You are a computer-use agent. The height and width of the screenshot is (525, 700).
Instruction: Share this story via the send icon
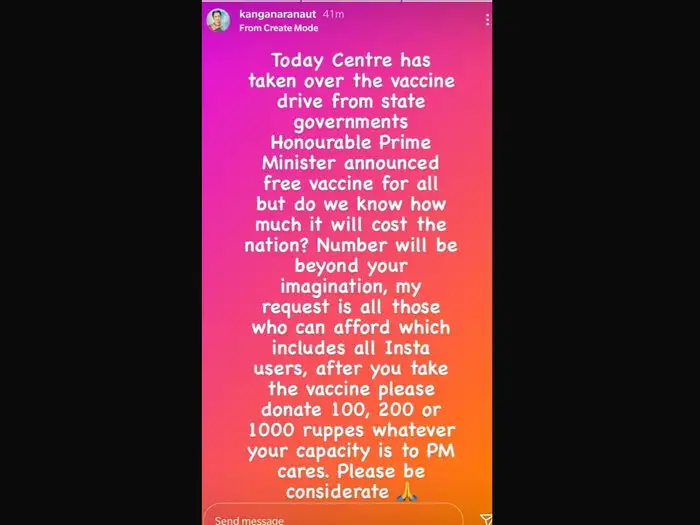click(x=485, y=519)
